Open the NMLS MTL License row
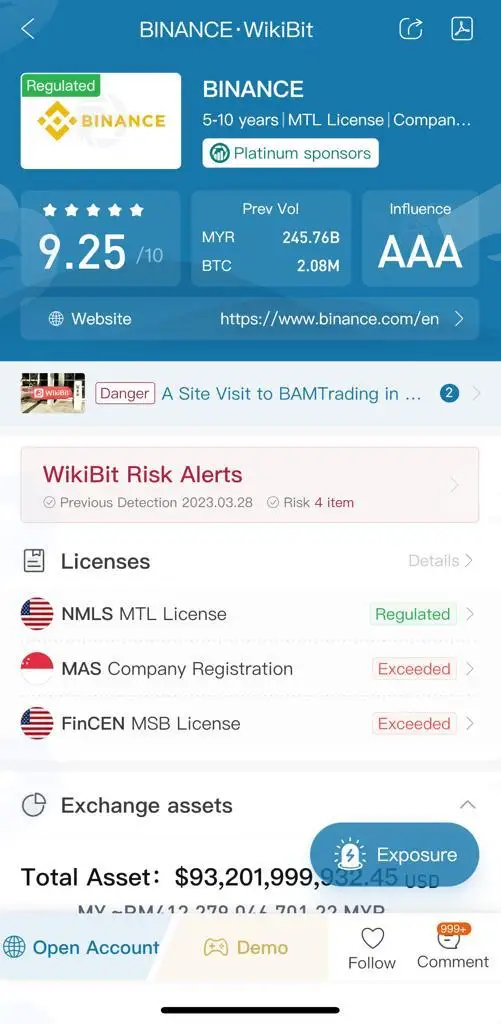The image size is (501, 1024). (x=250, y=614)
